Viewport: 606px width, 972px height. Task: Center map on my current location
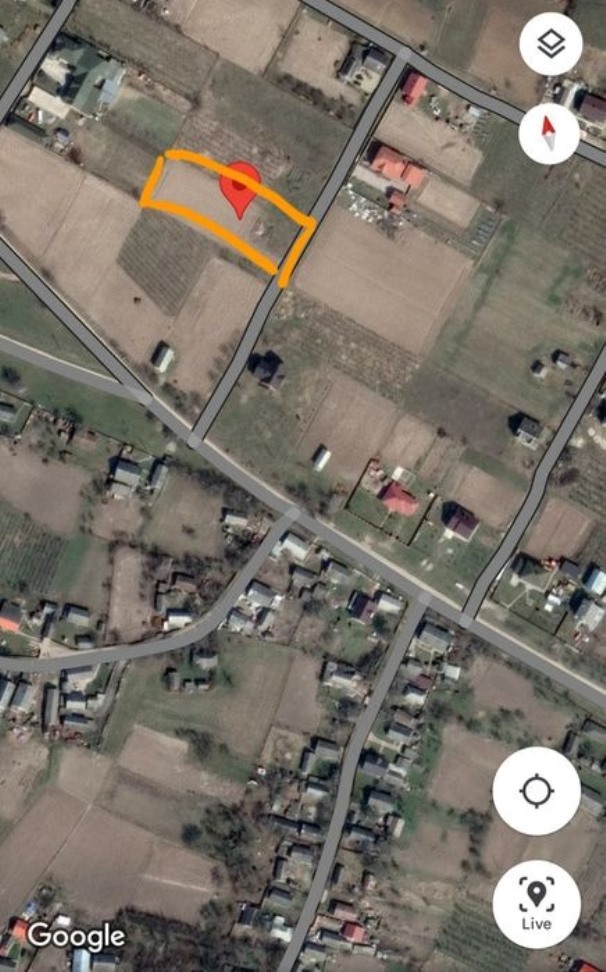pyautogui.click(x=537, y=791)
